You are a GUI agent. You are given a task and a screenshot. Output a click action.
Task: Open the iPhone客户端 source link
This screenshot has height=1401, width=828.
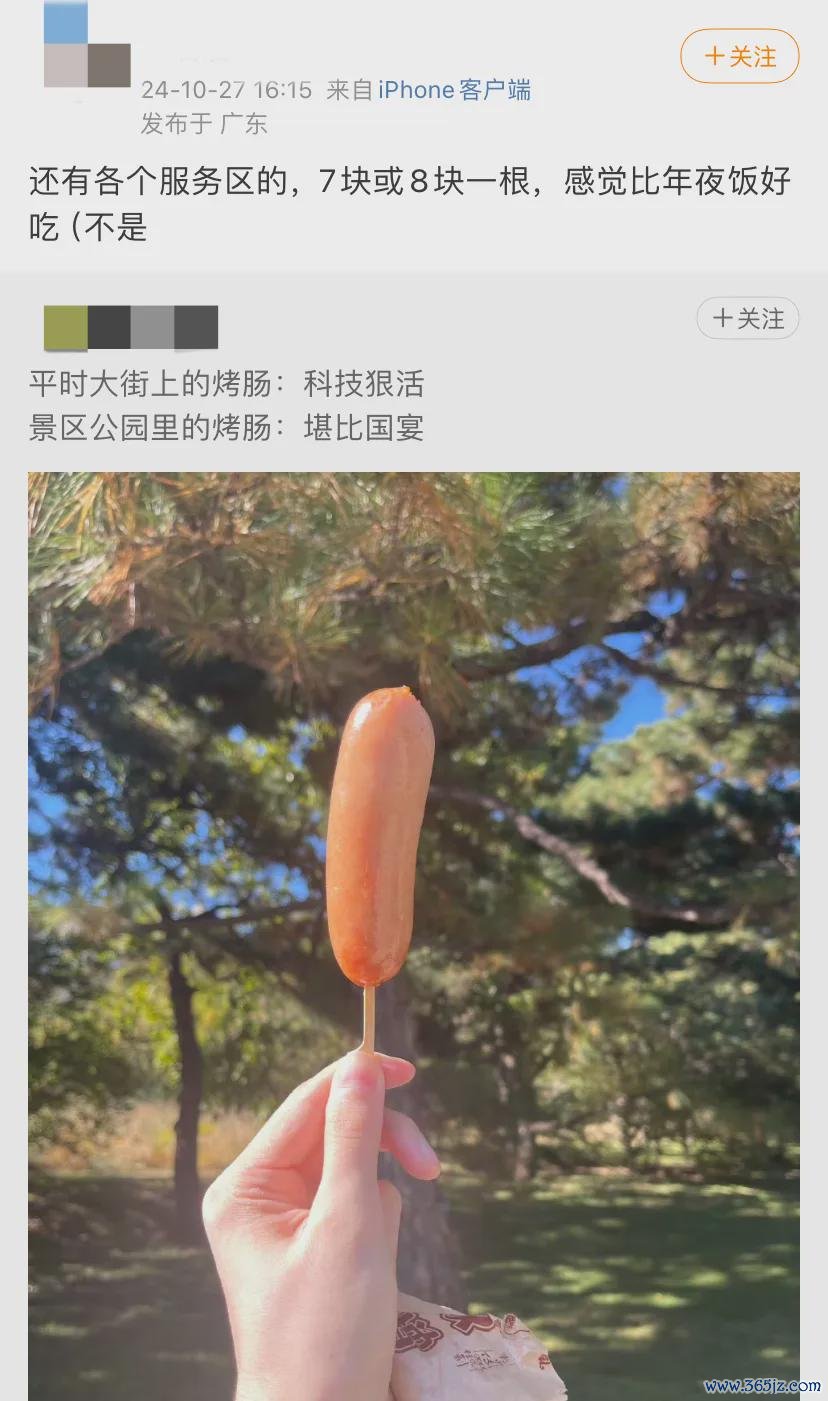tap(454, 90)
